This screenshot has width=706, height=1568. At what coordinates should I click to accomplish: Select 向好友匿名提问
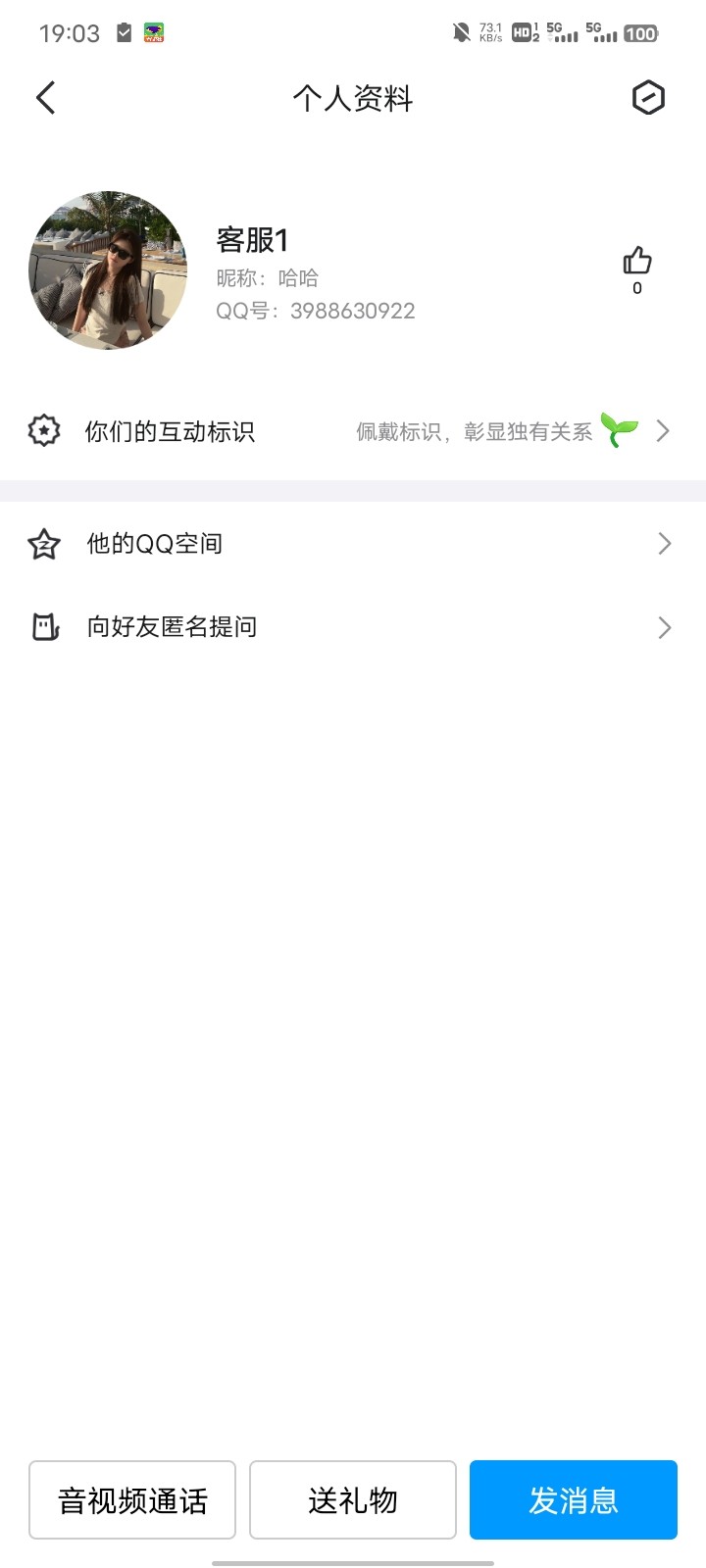pyautogui.click(x=353, y=627)
